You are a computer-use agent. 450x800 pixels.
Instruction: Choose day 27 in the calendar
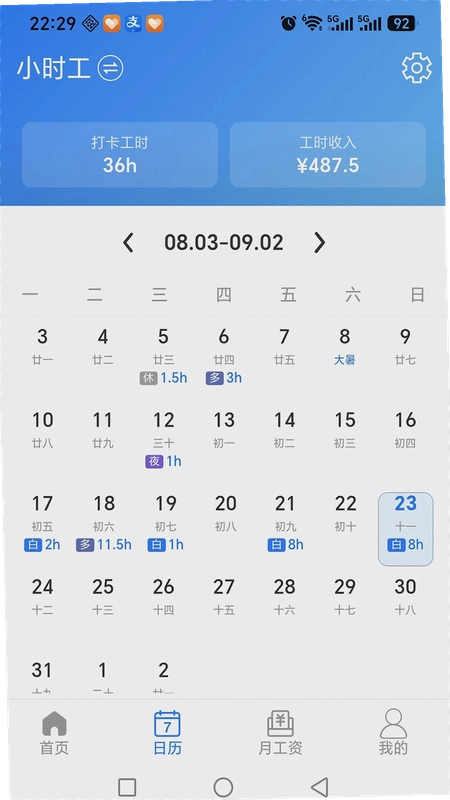click(224, 596)
